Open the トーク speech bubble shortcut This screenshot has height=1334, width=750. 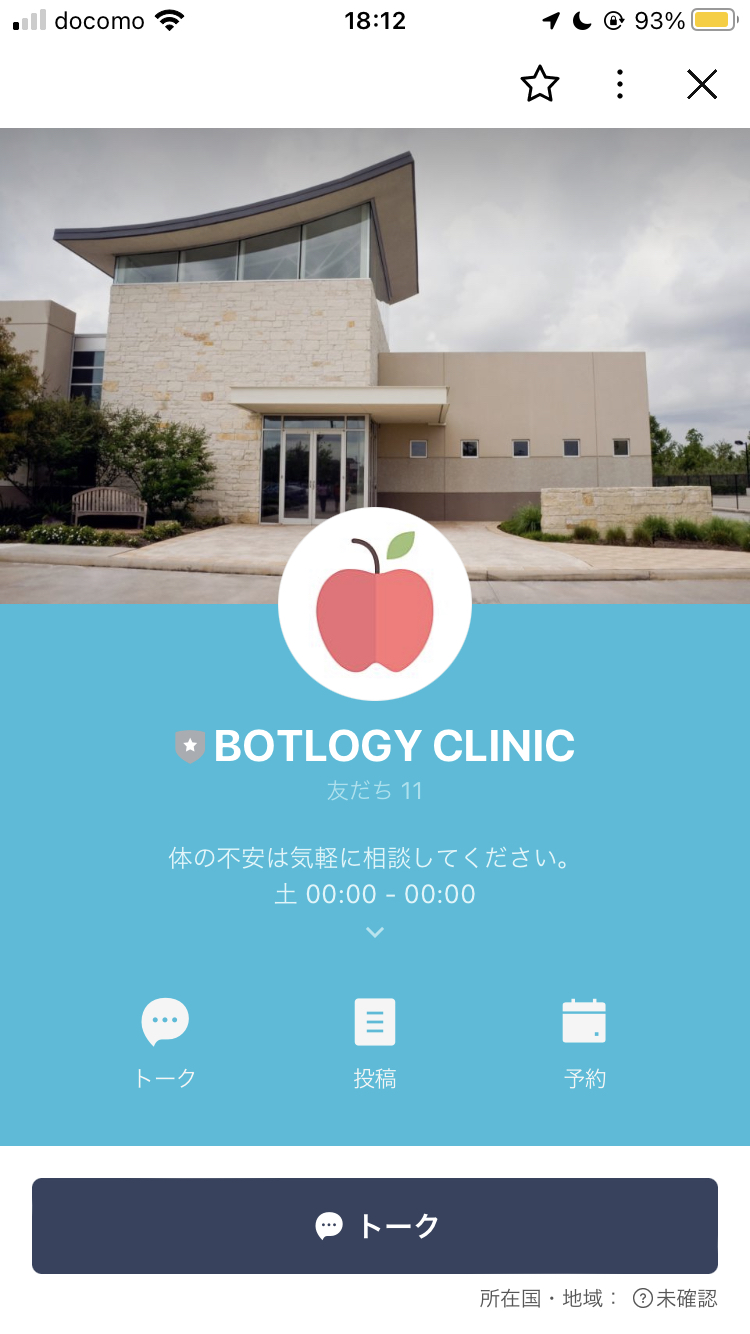165,1041
